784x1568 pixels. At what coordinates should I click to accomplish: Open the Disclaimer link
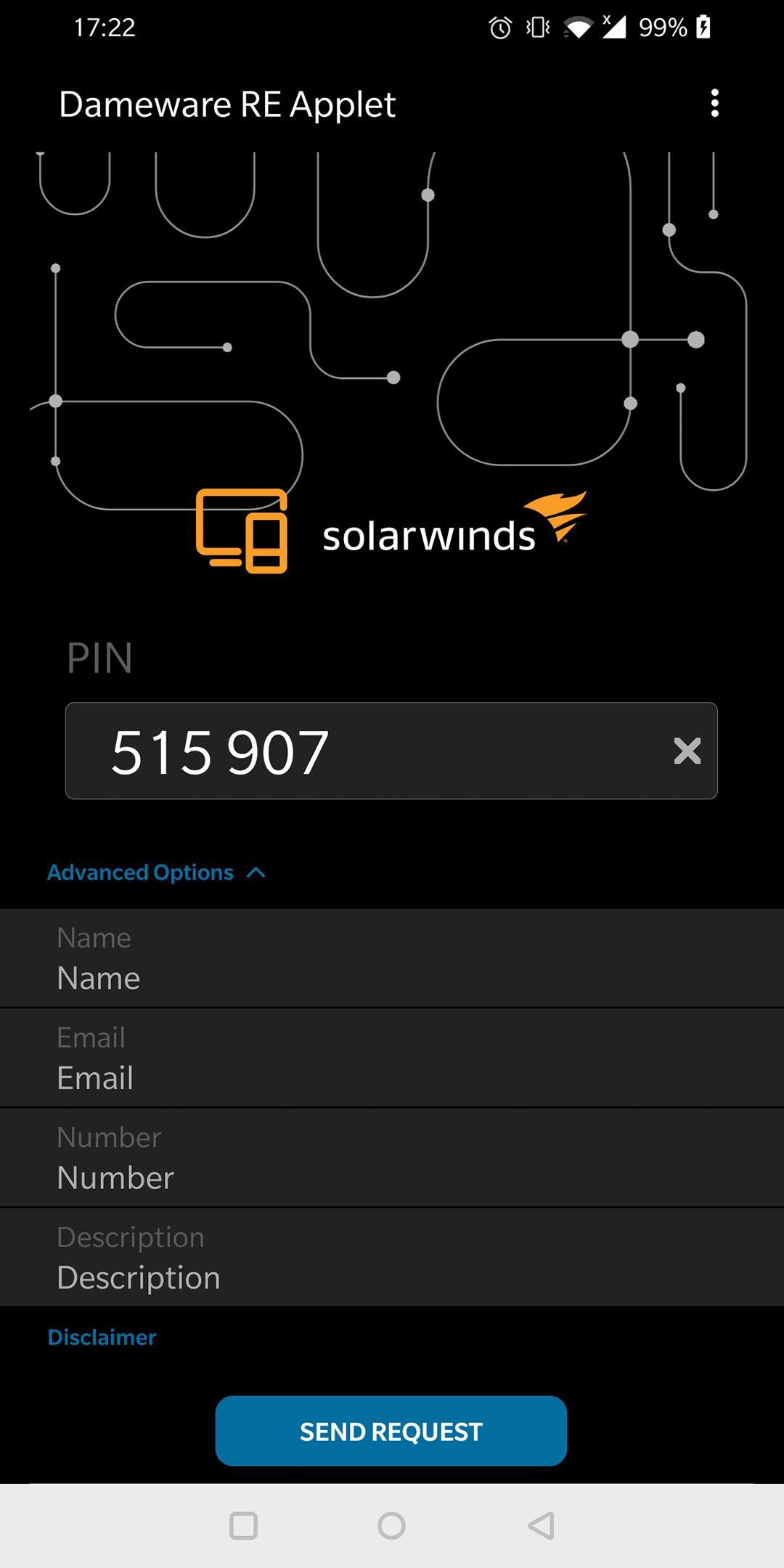[x=102, y=1337]
